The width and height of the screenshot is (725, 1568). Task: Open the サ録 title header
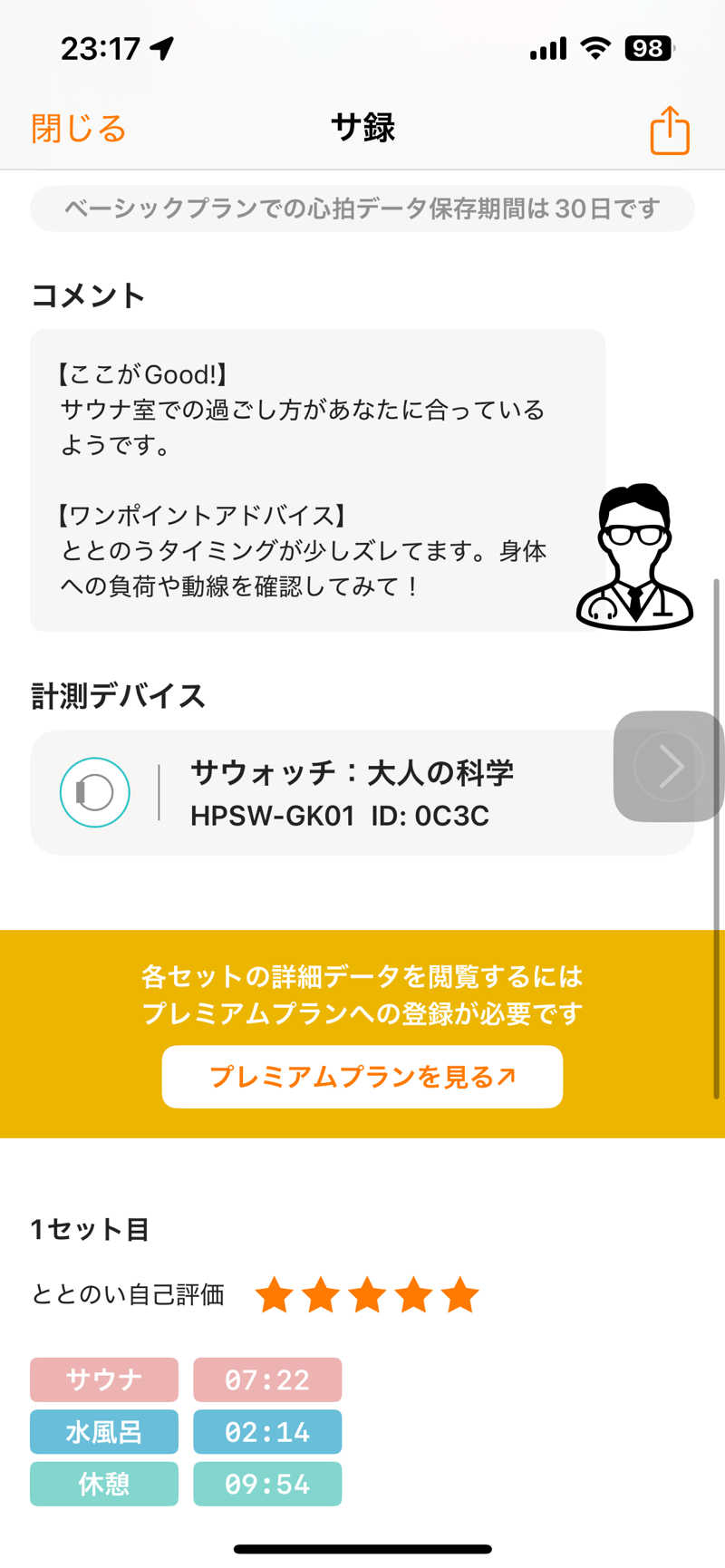362,128
